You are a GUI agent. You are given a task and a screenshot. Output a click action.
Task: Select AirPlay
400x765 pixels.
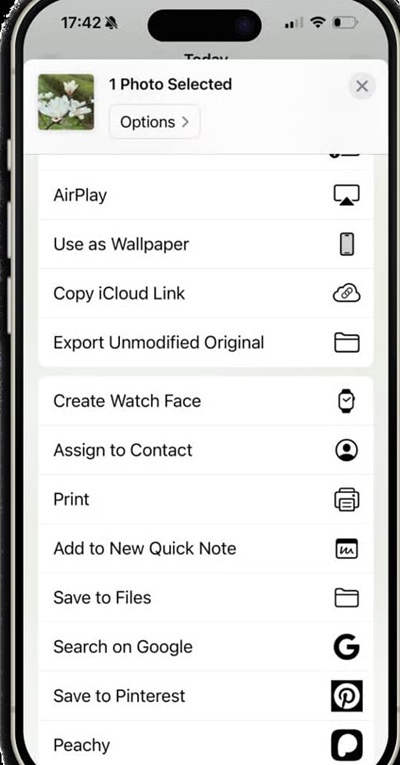206,195
